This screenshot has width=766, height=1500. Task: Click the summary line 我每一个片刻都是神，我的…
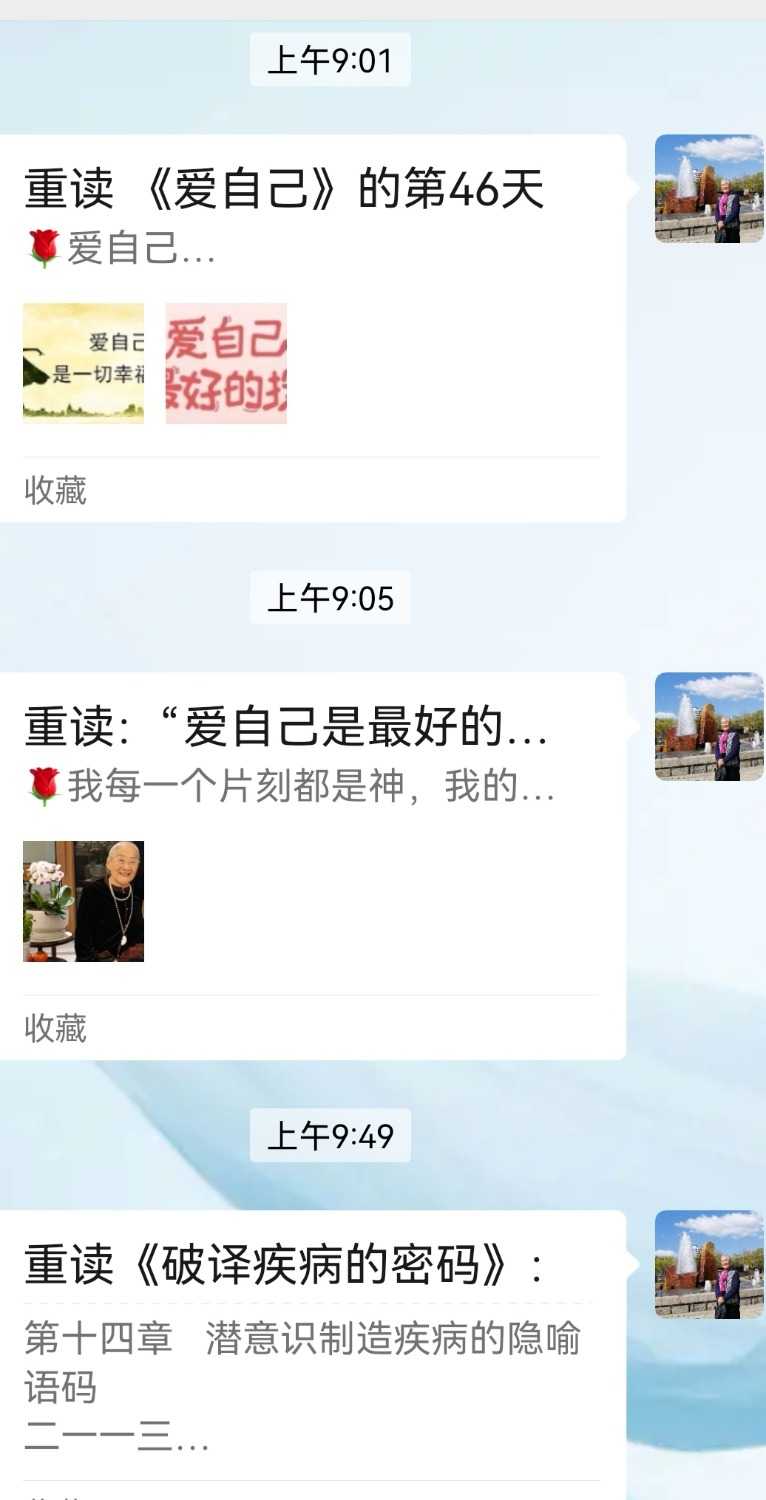[300, 789]
